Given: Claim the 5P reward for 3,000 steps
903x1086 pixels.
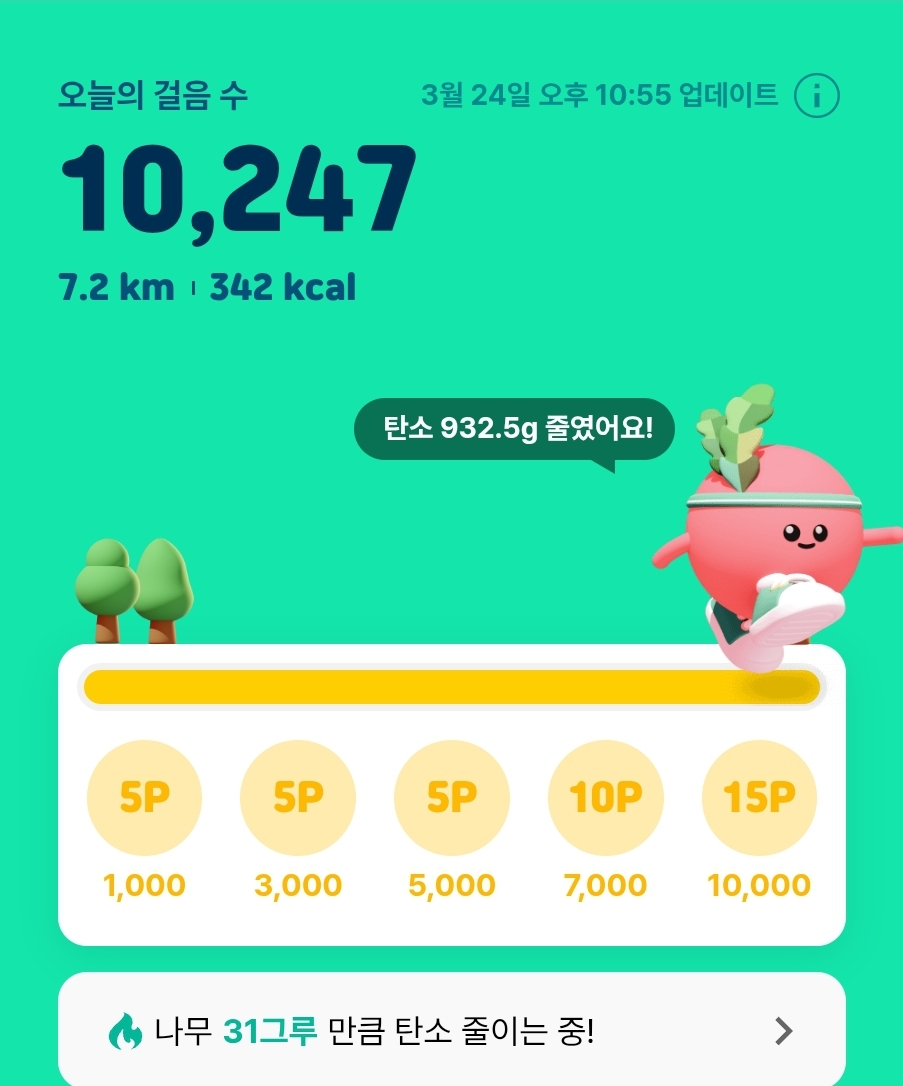Looking at the screenshot, I should [x=298, y=798].
